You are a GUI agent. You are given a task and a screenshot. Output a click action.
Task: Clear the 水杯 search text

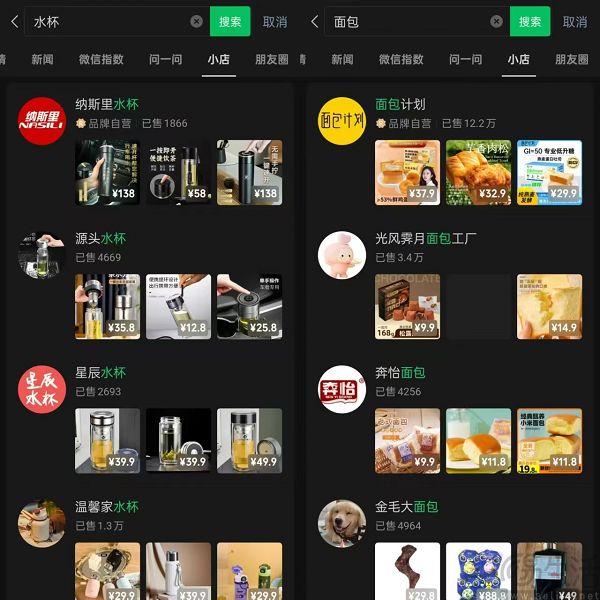coord(196,21)
